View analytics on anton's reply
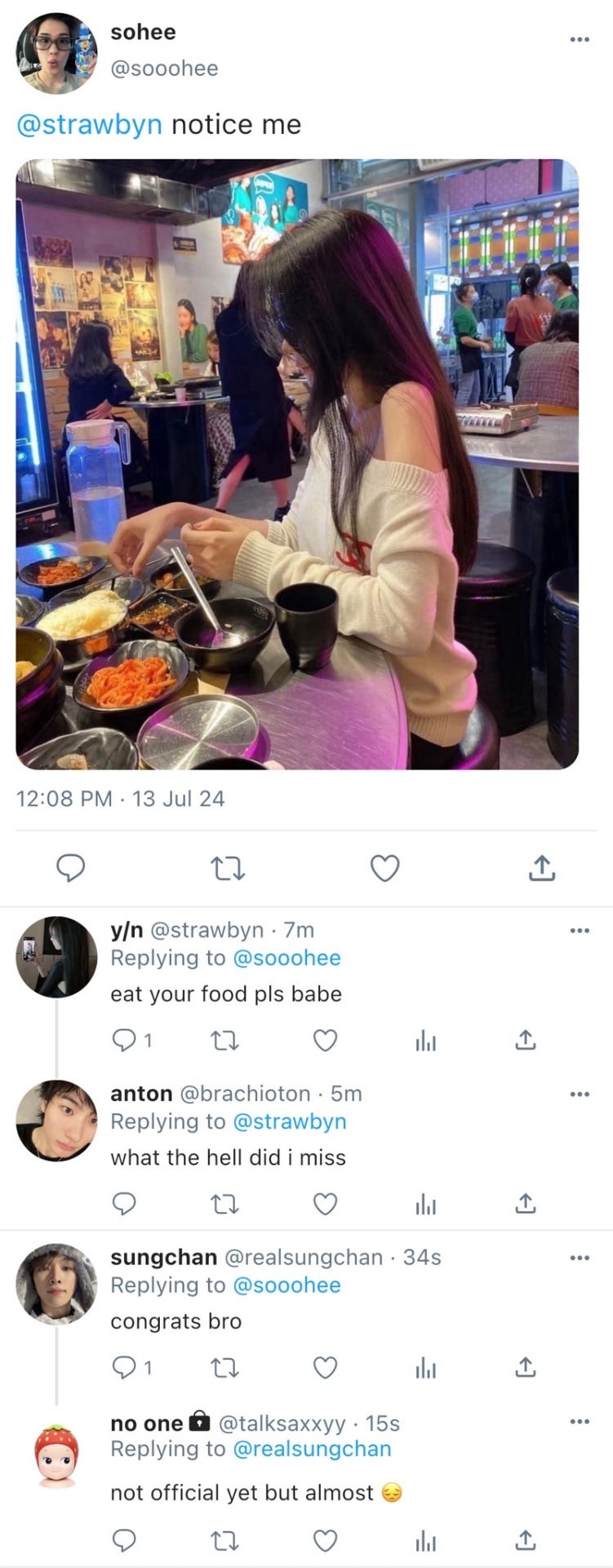The image size is (613, 1568). coord(425,1204)
